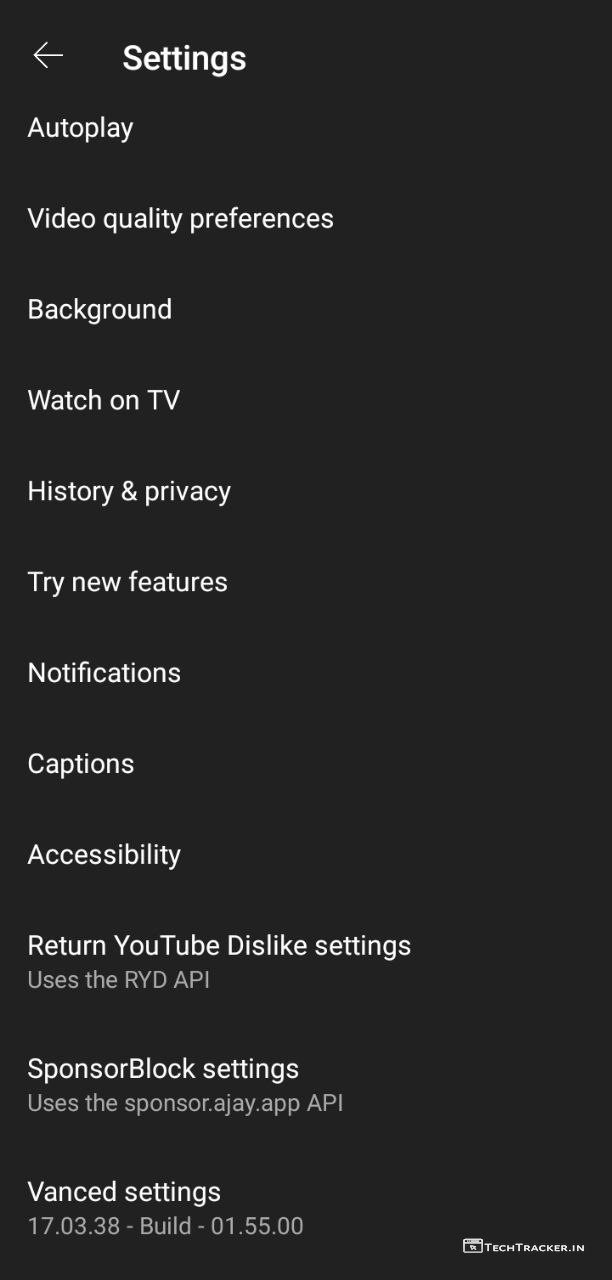Open Return YouTube Dislike settings
The width and height of the screenshot is (612, 1280).
click(219, 960)
